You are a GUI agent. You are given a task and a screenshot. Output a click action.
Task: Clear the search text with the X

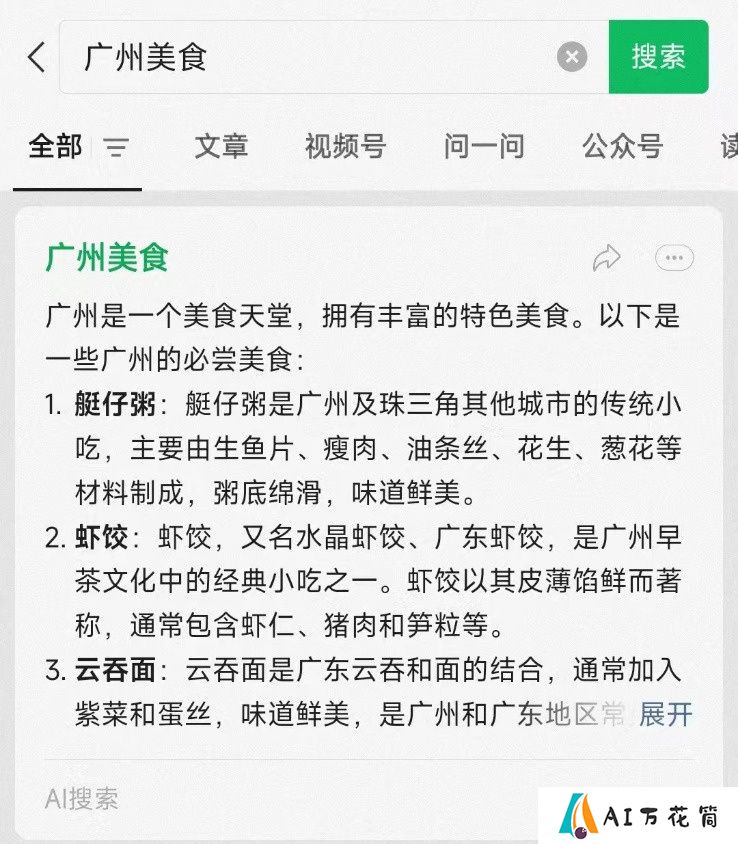tap(572, 57)
